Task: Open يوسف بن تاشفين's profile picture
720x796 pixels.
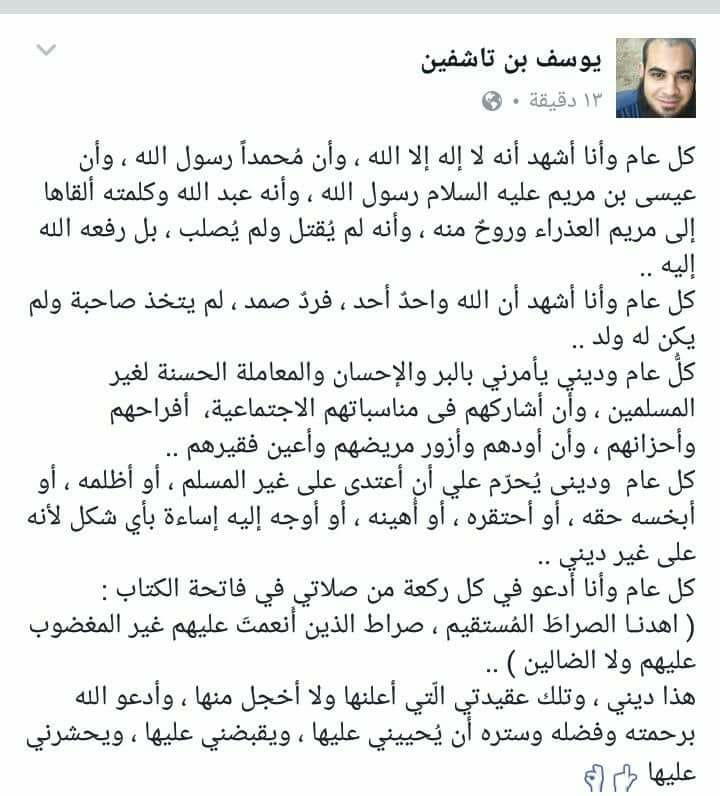Action: [656, 78]
